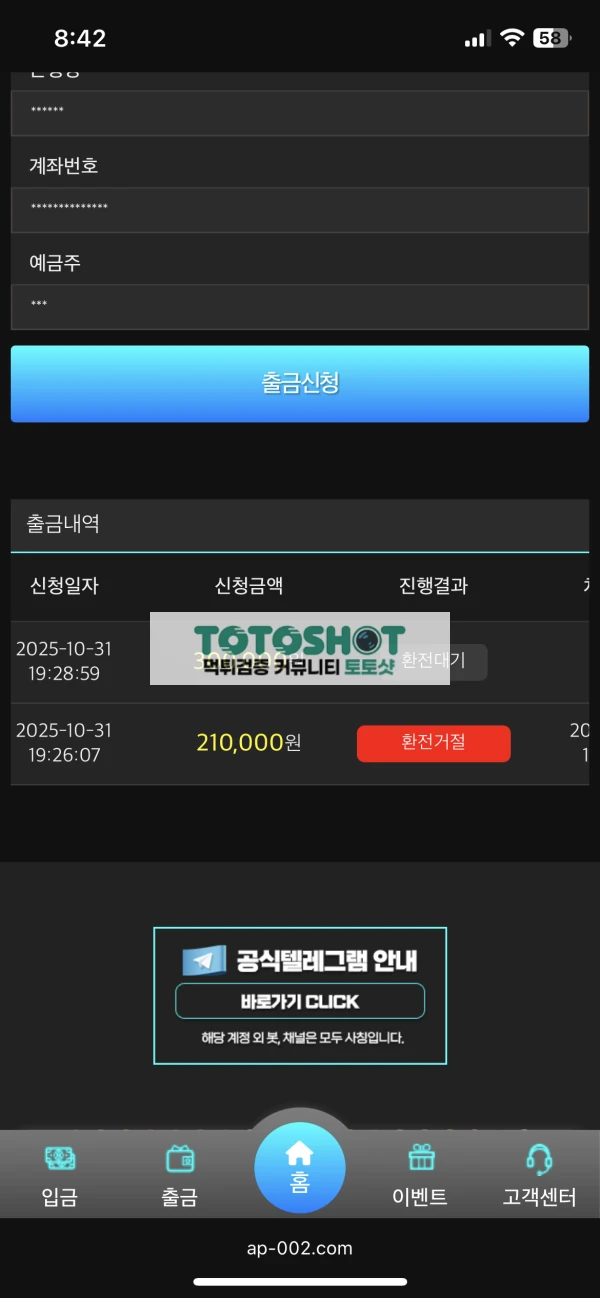Screen dimensions: 600x1298
Task: Open the 이벤트 tab
Action: pos(420,1177)
